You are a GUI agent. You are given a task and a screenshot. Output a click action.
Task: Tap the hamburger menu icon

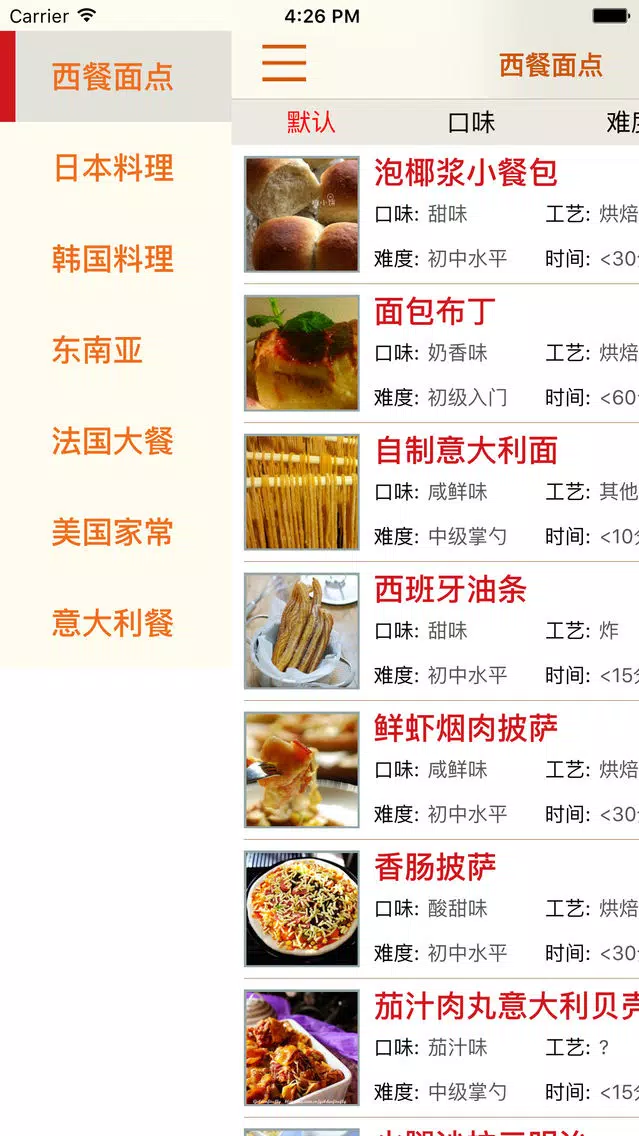coord(284,63)
